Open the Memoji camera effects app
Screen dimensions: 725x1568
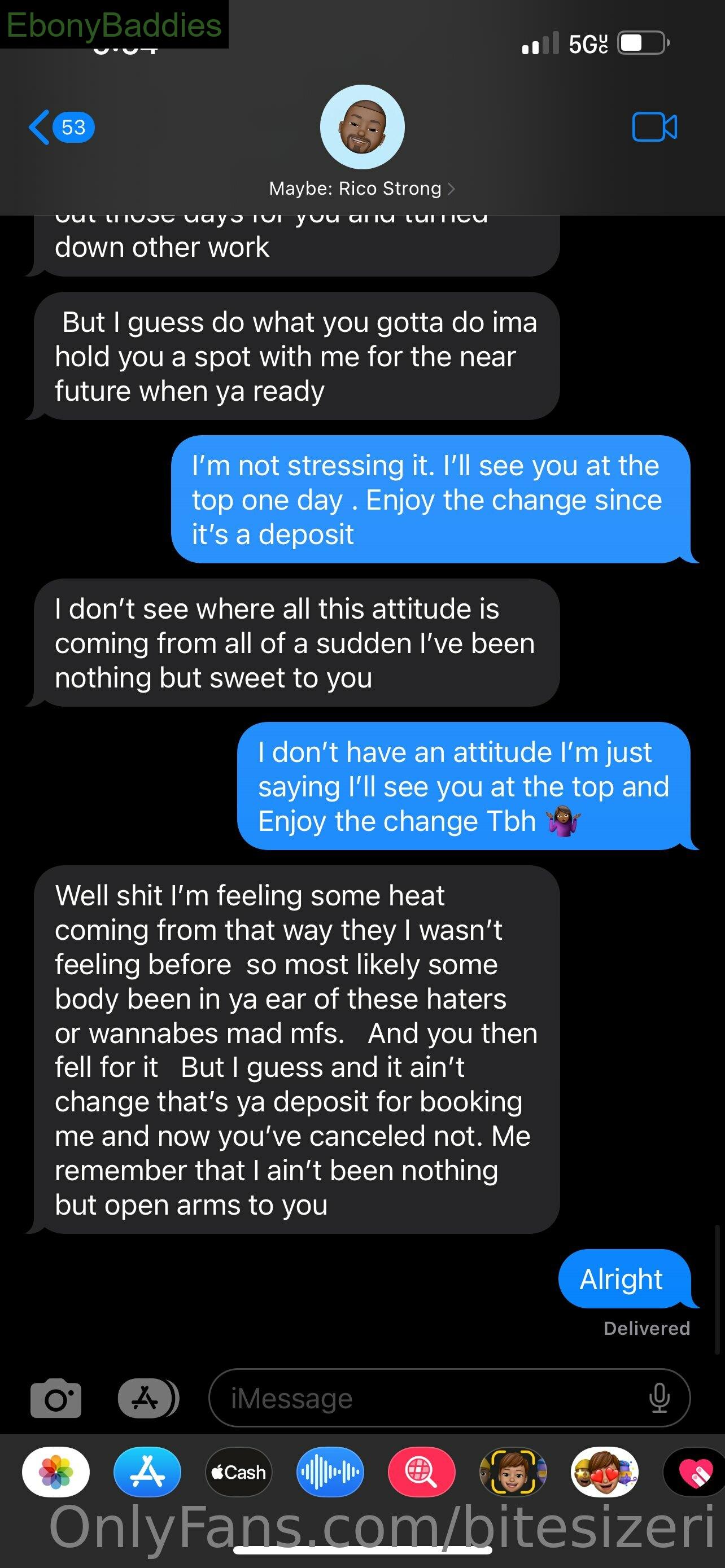(513, 1472)
